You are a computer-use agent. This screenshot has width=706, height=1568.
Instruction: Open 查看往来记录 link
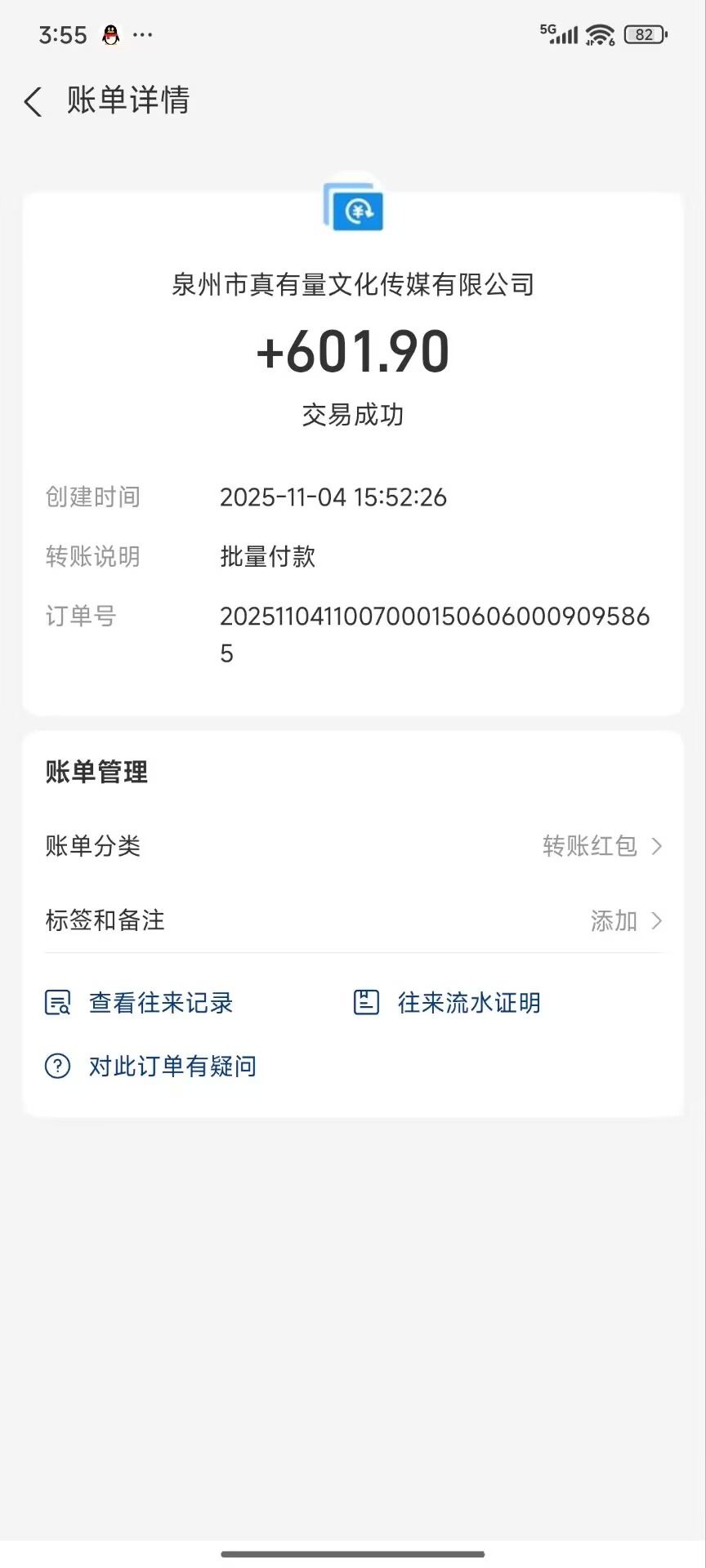click(x=160, y=1002)
